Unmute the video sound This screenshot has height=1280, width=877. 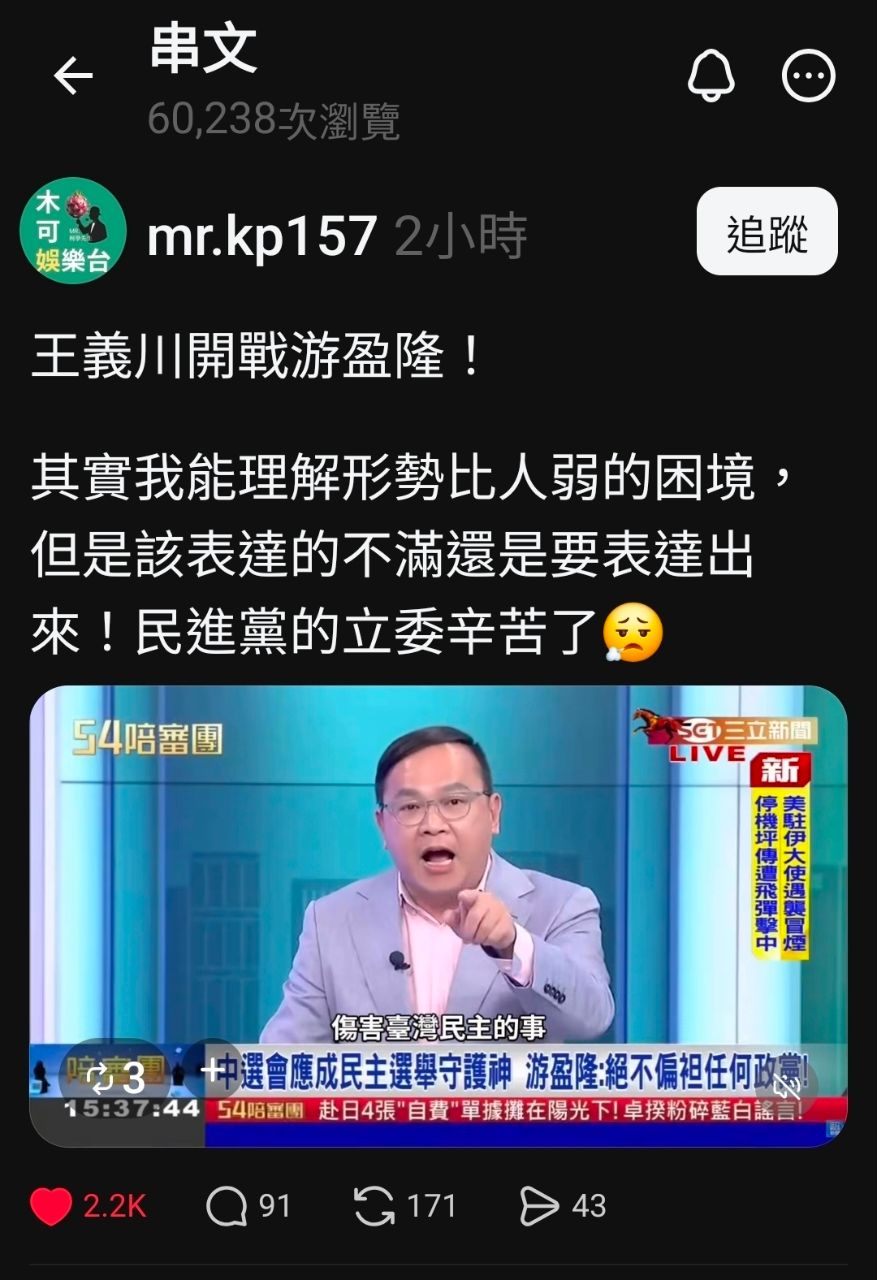tap(788, 1085)
